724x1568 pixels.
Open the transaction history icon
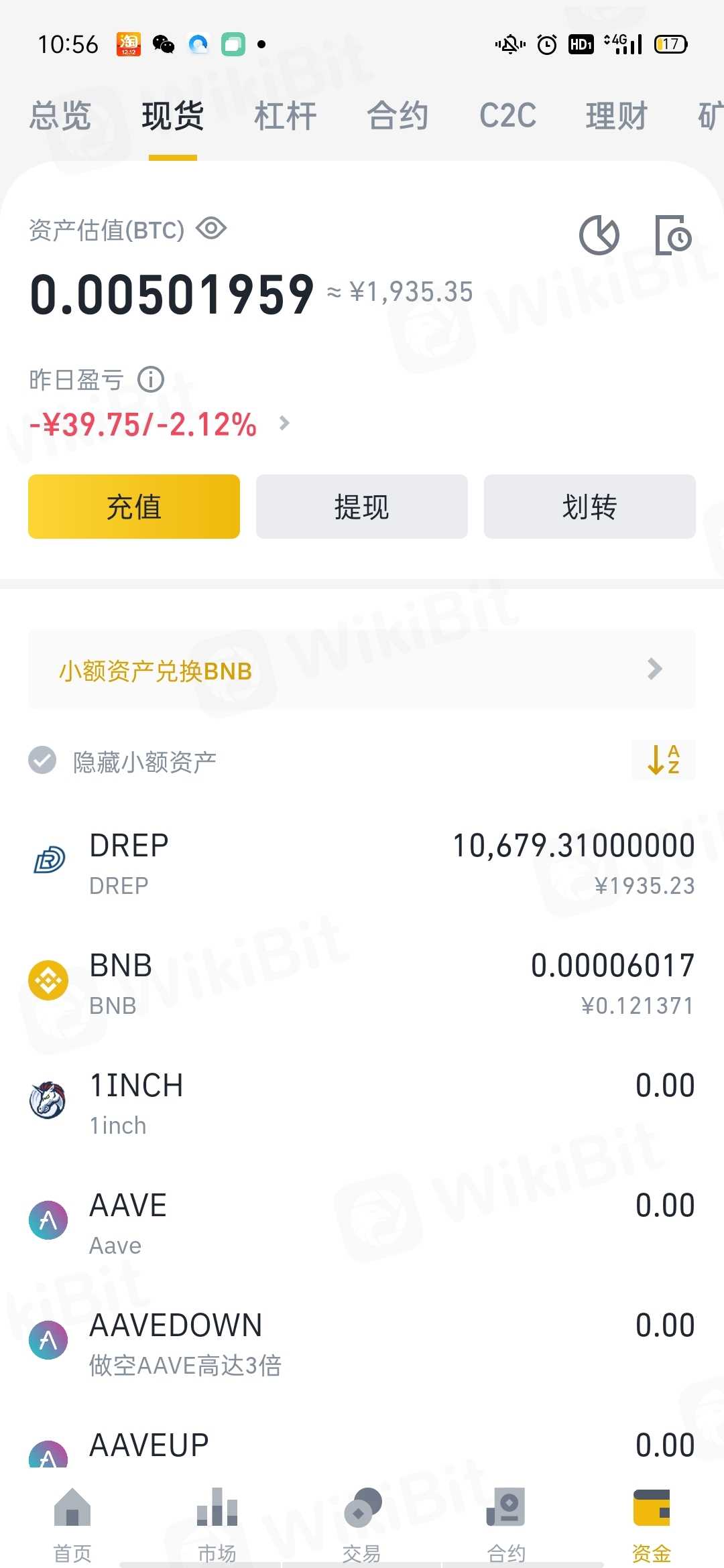pyautogui.click(x=672, y=235)
